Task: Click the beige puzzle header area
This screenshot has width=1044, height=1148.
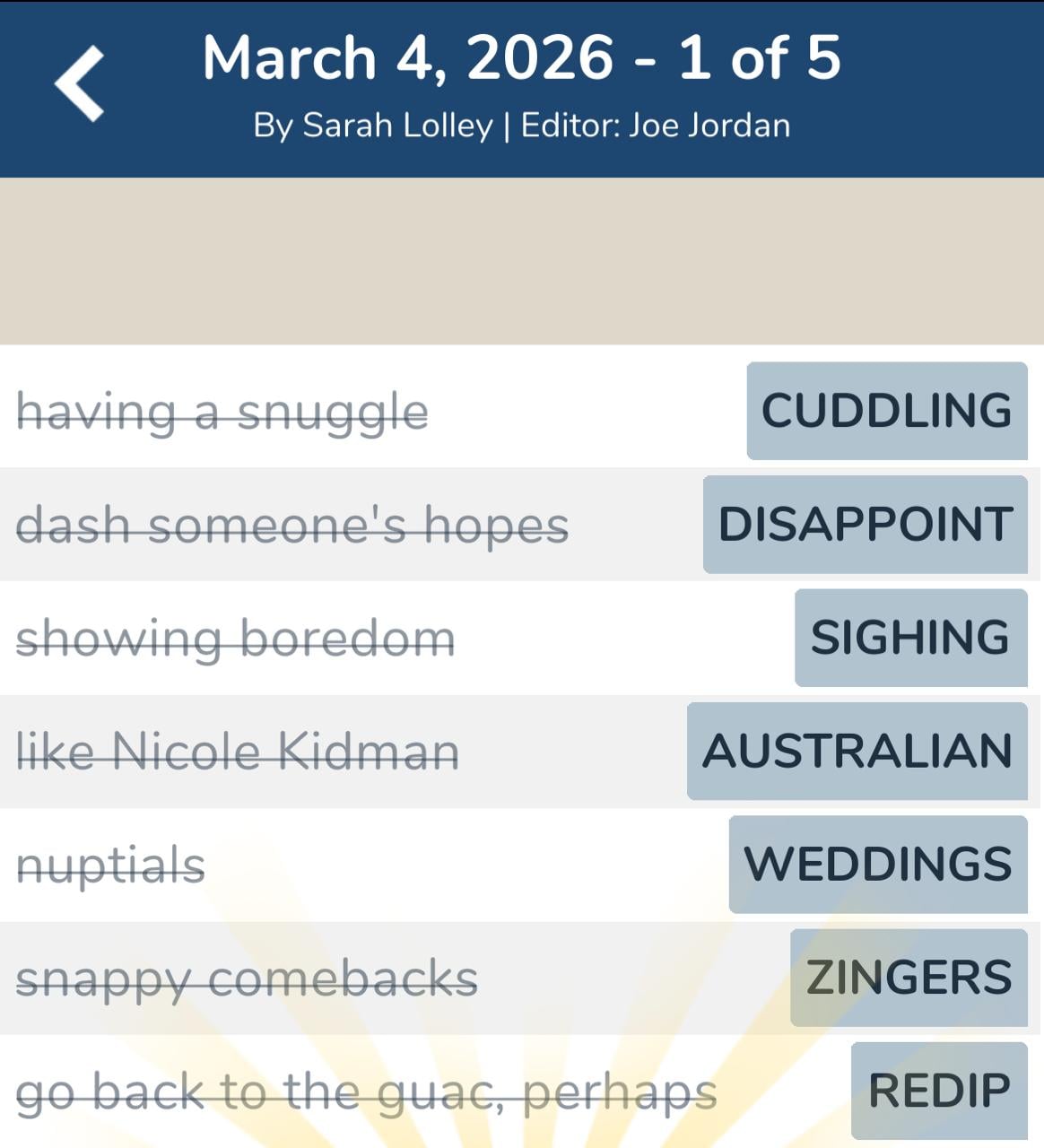Action: (522, 258)
